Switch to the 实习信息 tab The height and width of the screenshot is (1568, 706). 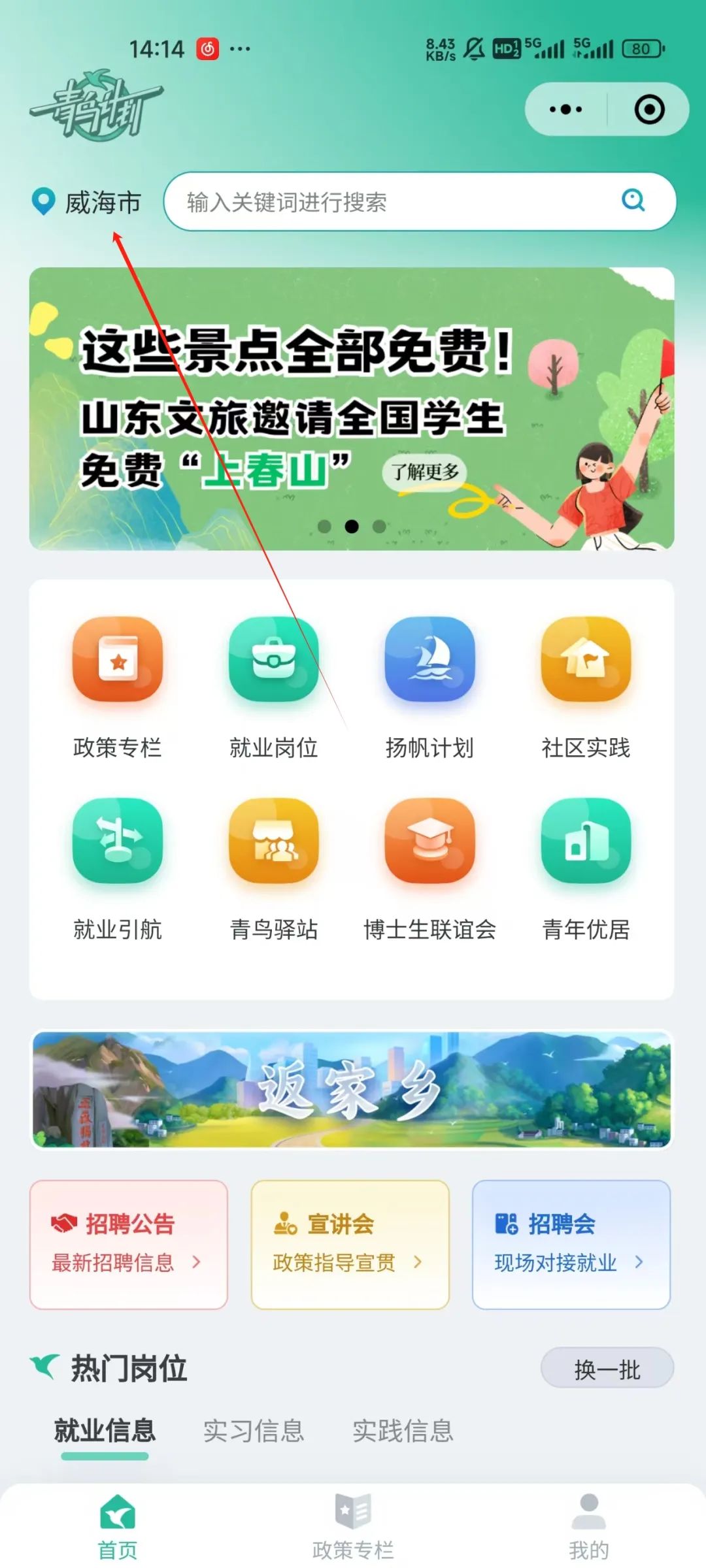point(254,1431)
